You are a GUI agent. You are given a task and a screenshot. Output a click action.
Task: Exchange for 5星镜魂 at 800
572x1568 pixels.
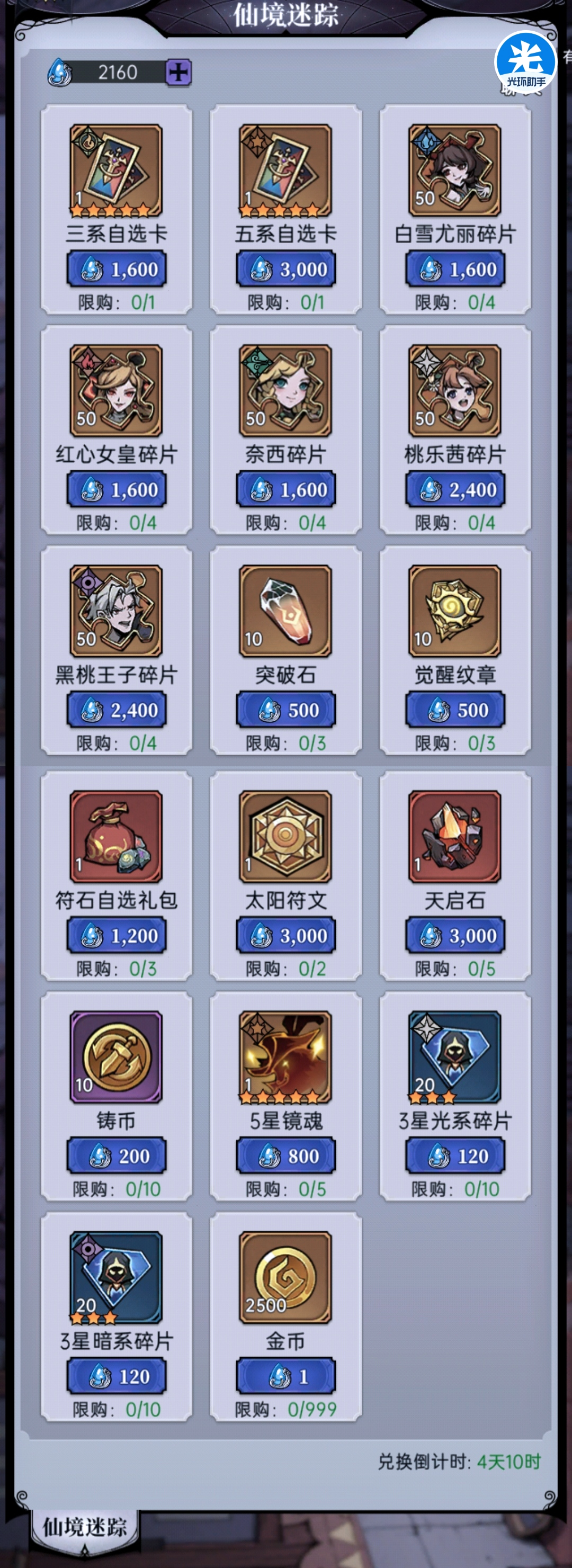[x=285, y=1156]
